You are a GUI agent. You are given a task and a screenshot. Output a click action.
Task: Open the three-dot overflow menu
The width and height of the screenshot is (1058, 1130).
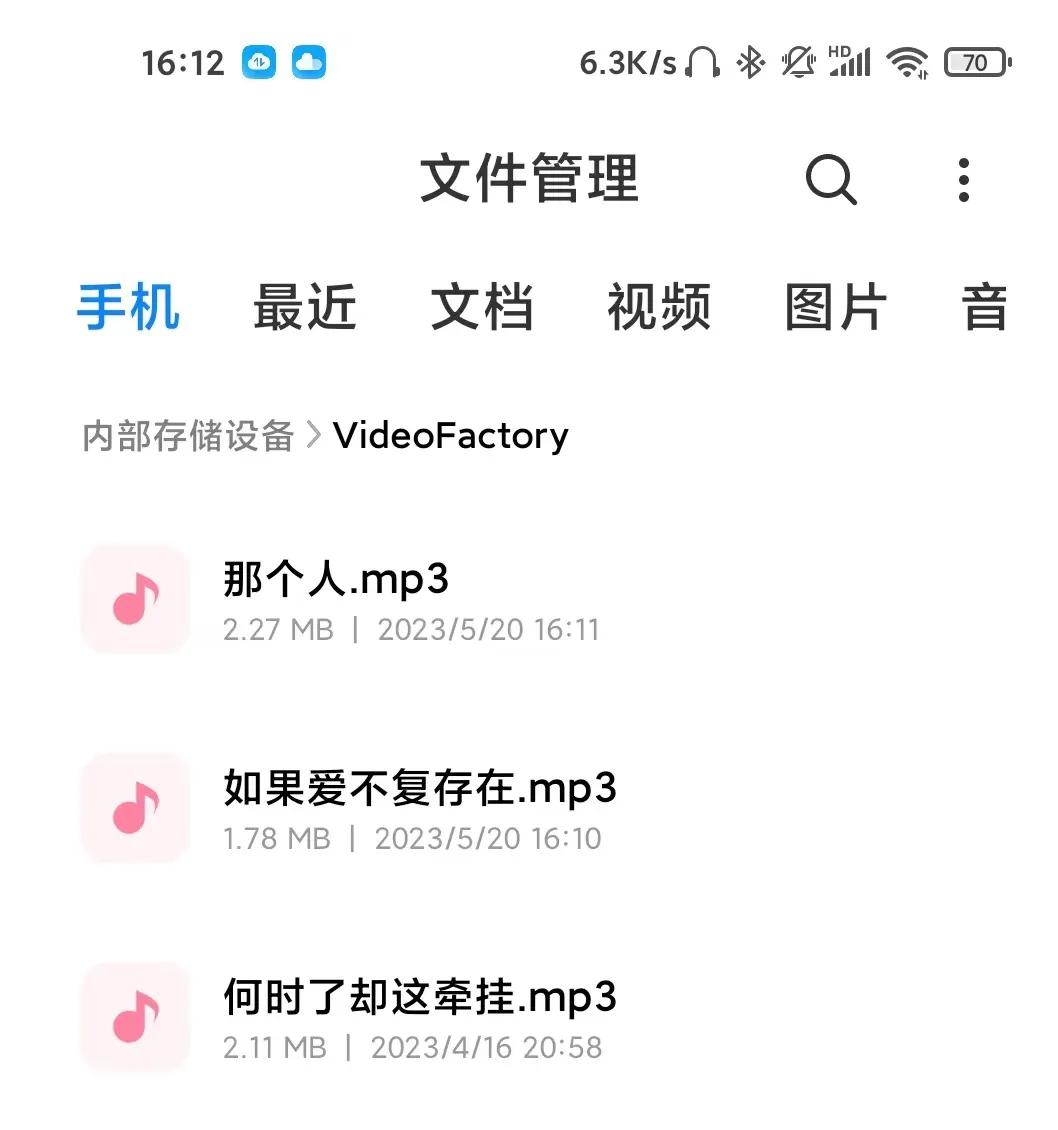963,181
